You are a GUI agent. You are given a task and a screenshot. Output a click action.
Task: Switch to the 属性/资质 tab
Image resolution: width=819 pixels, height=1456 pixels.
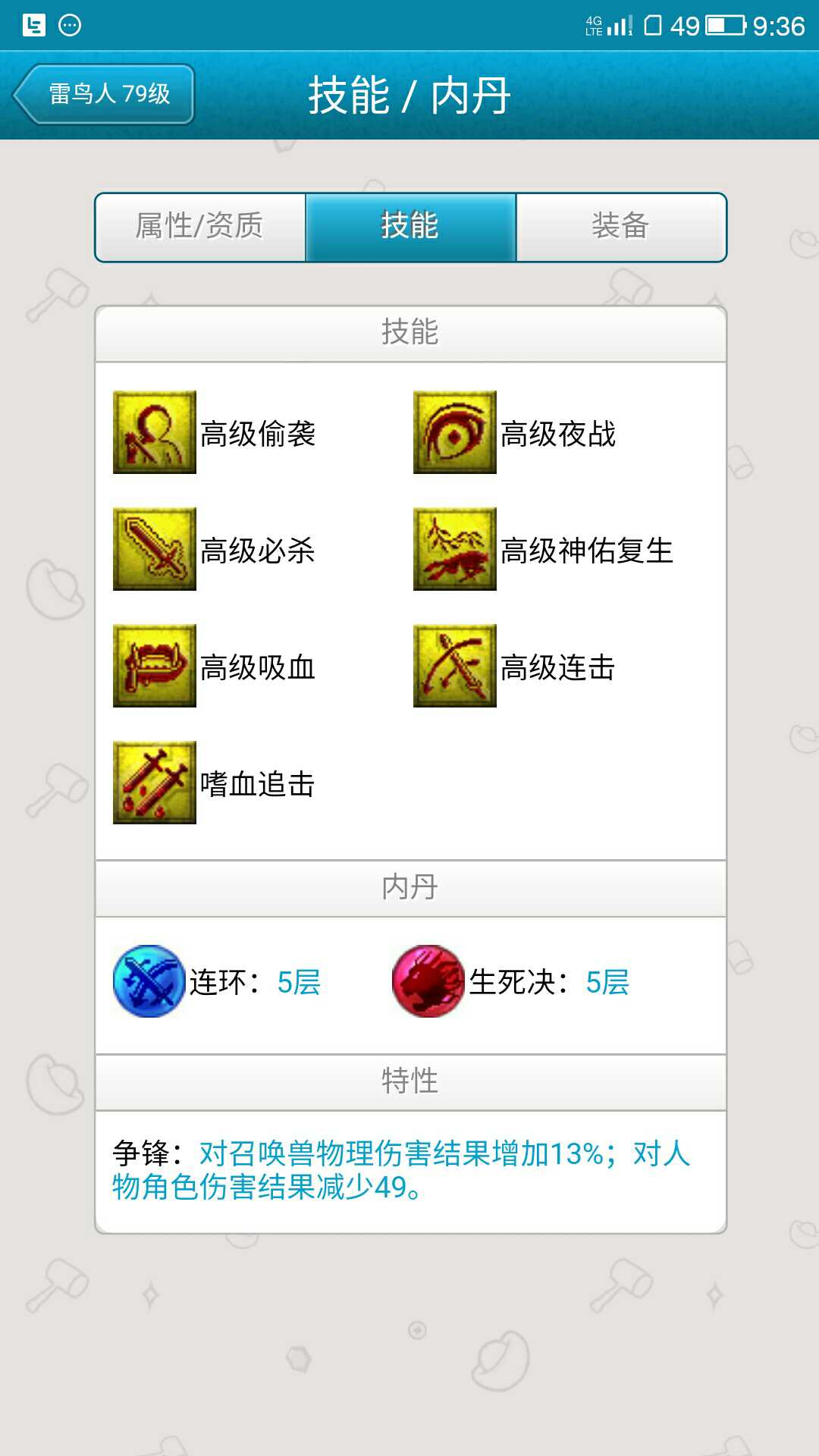click(x=200, y=227)
